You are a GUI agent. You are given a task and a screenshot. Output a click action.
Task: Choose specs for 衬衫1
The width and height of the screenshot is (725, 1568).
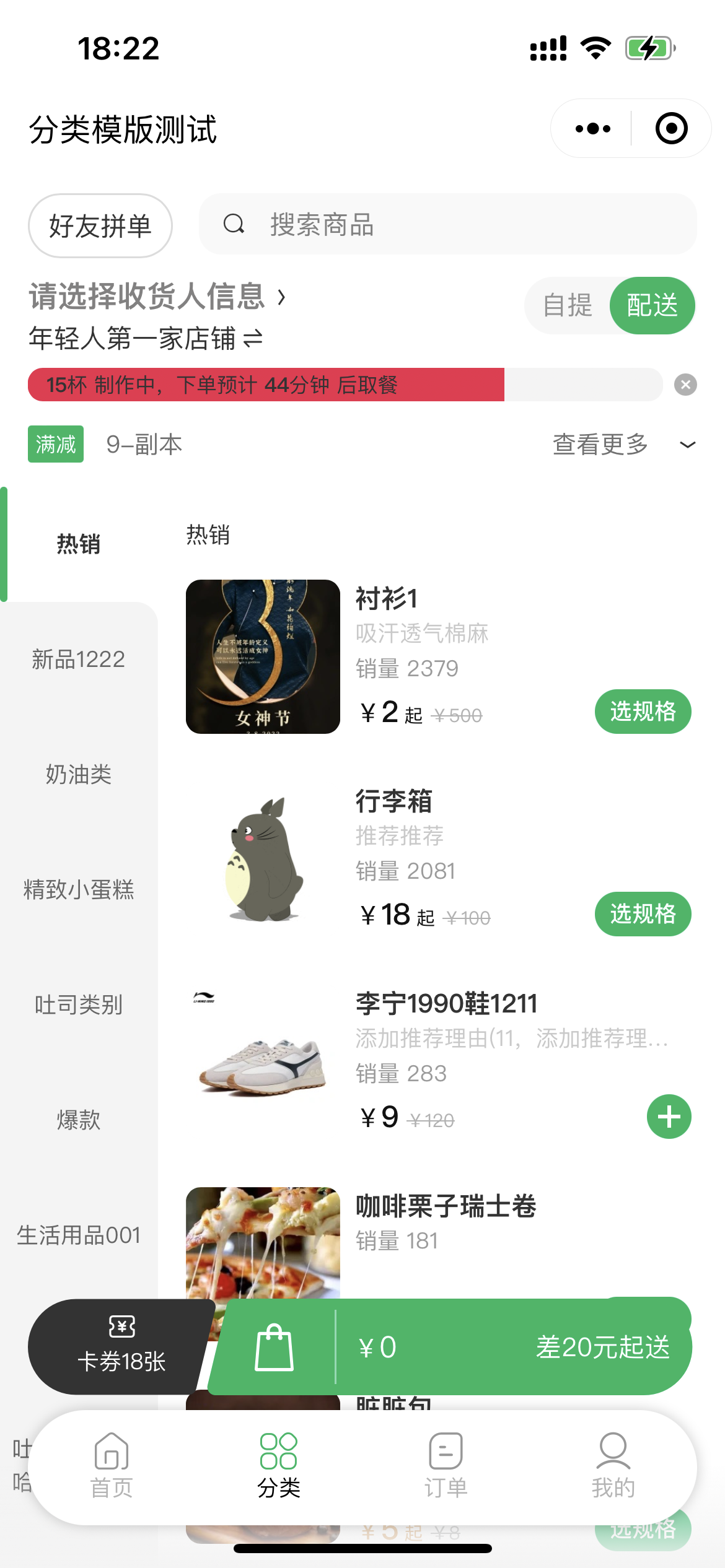tap(643, 712)
